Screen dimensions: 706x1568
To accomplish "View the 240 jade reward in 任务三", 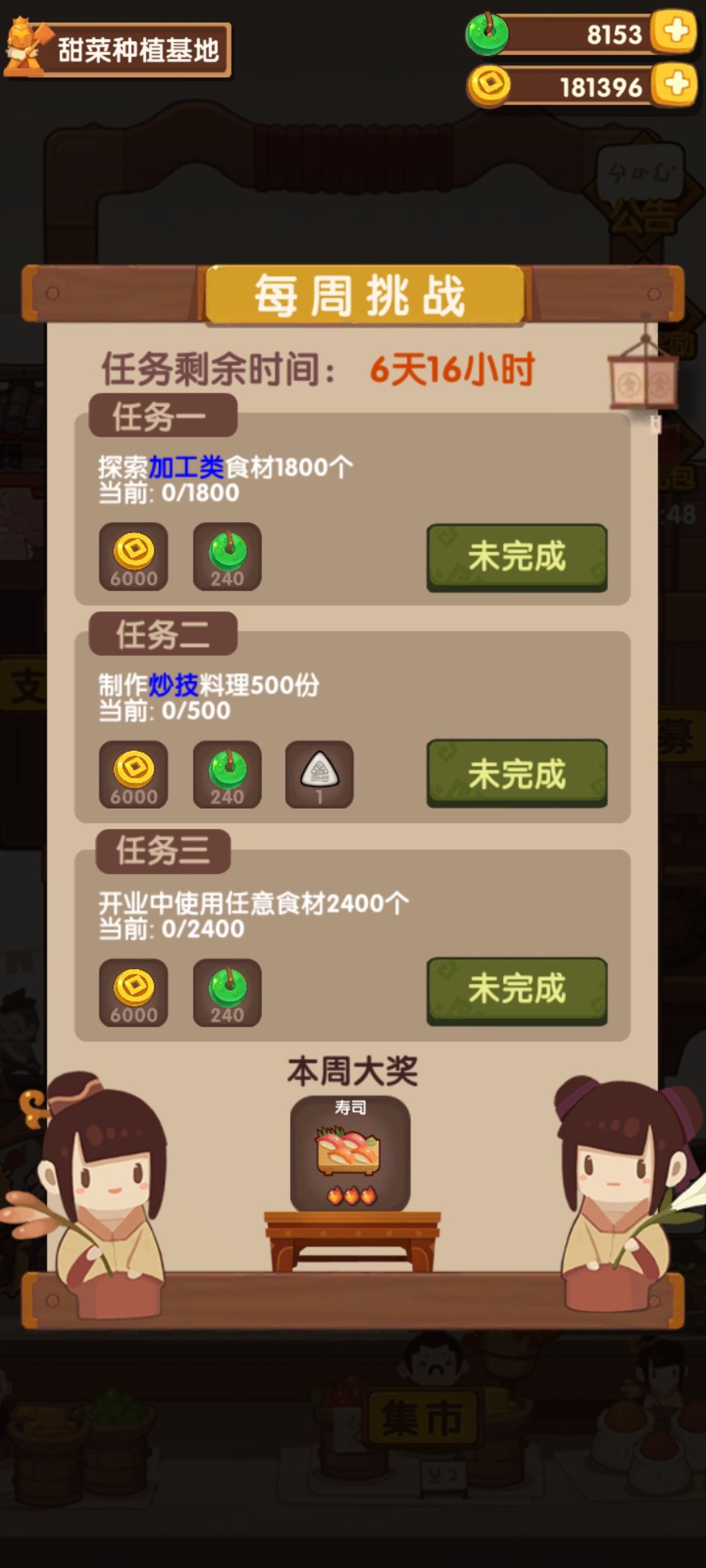I will click(227, 992).
